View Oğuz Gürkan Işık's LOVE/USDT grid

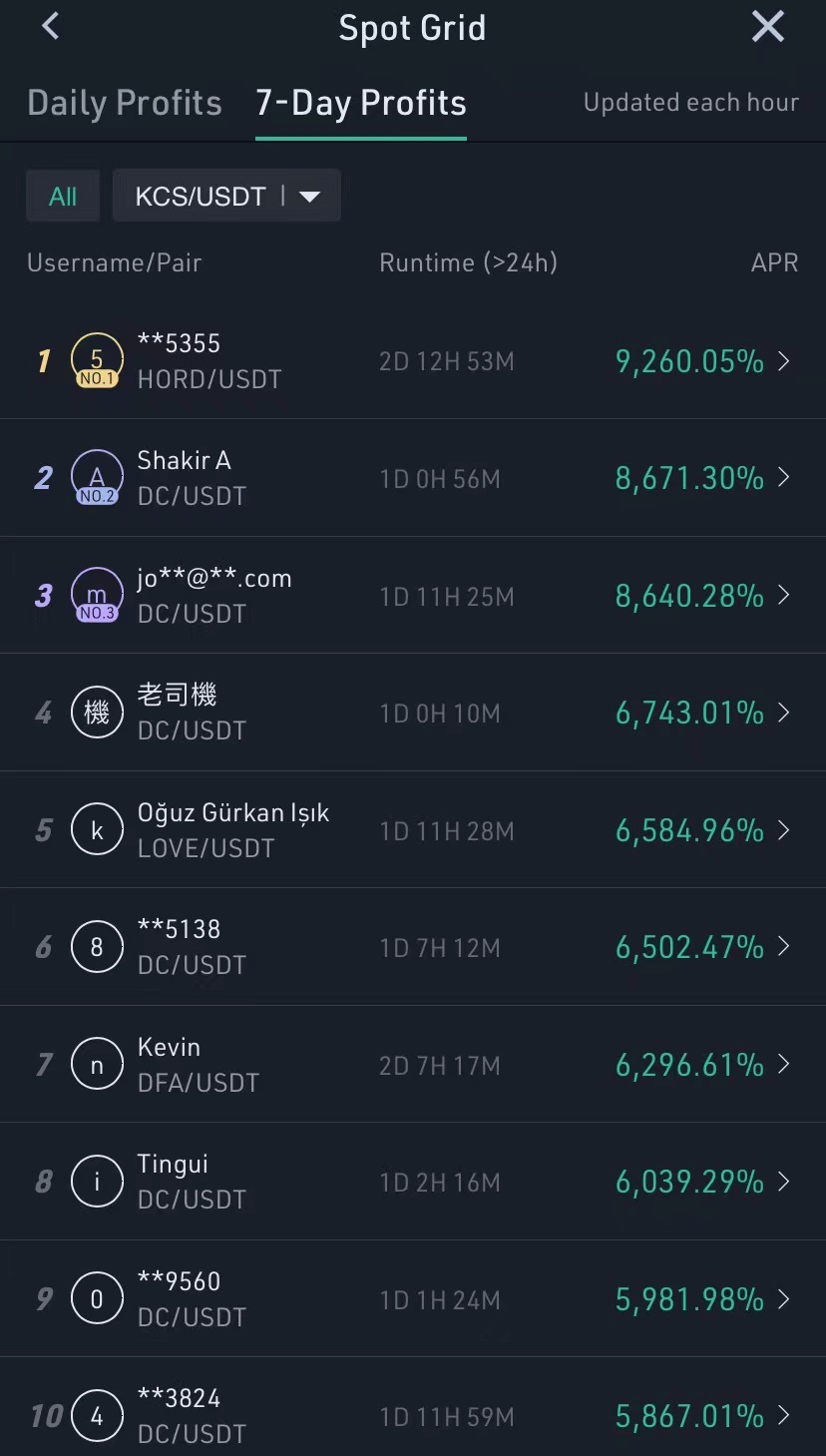click(x=413, y=830)
